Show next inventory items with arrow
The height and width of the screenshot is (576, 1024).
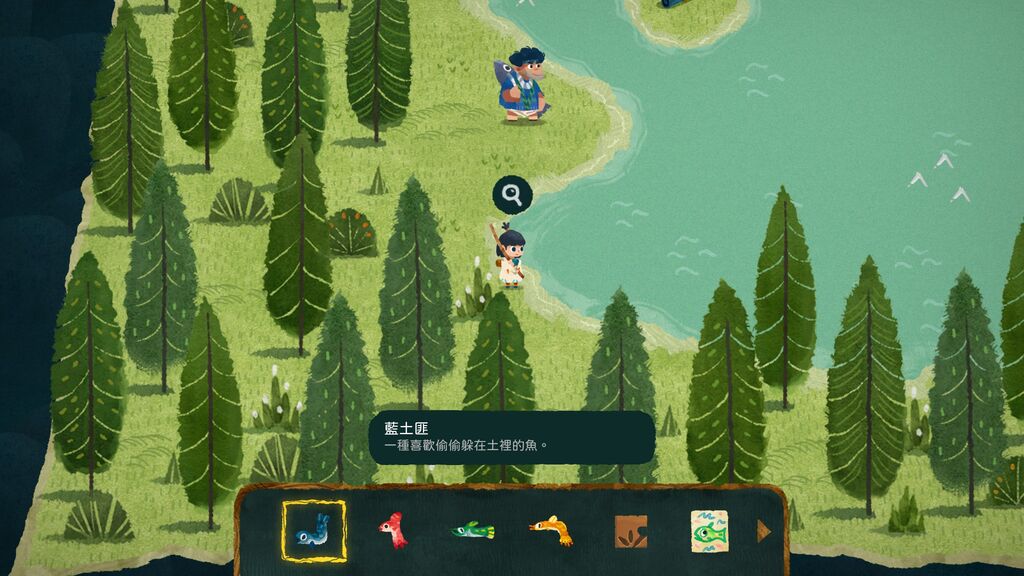coord(765,531)
